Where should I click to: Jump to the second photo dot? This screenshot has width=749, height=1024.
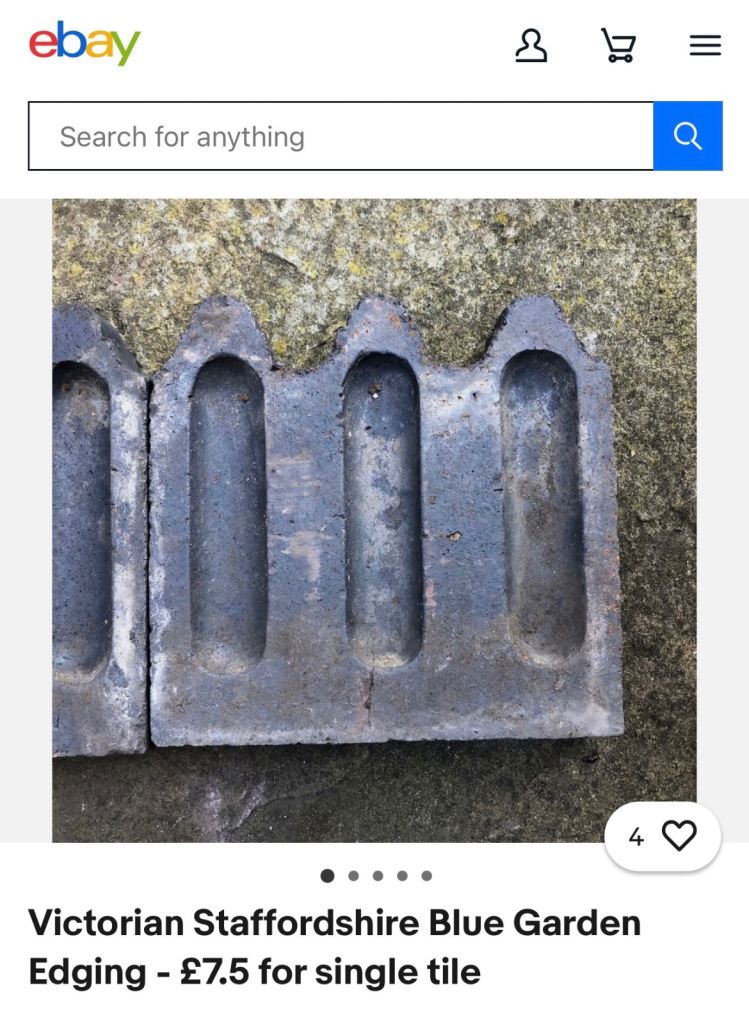pos(353,876)
